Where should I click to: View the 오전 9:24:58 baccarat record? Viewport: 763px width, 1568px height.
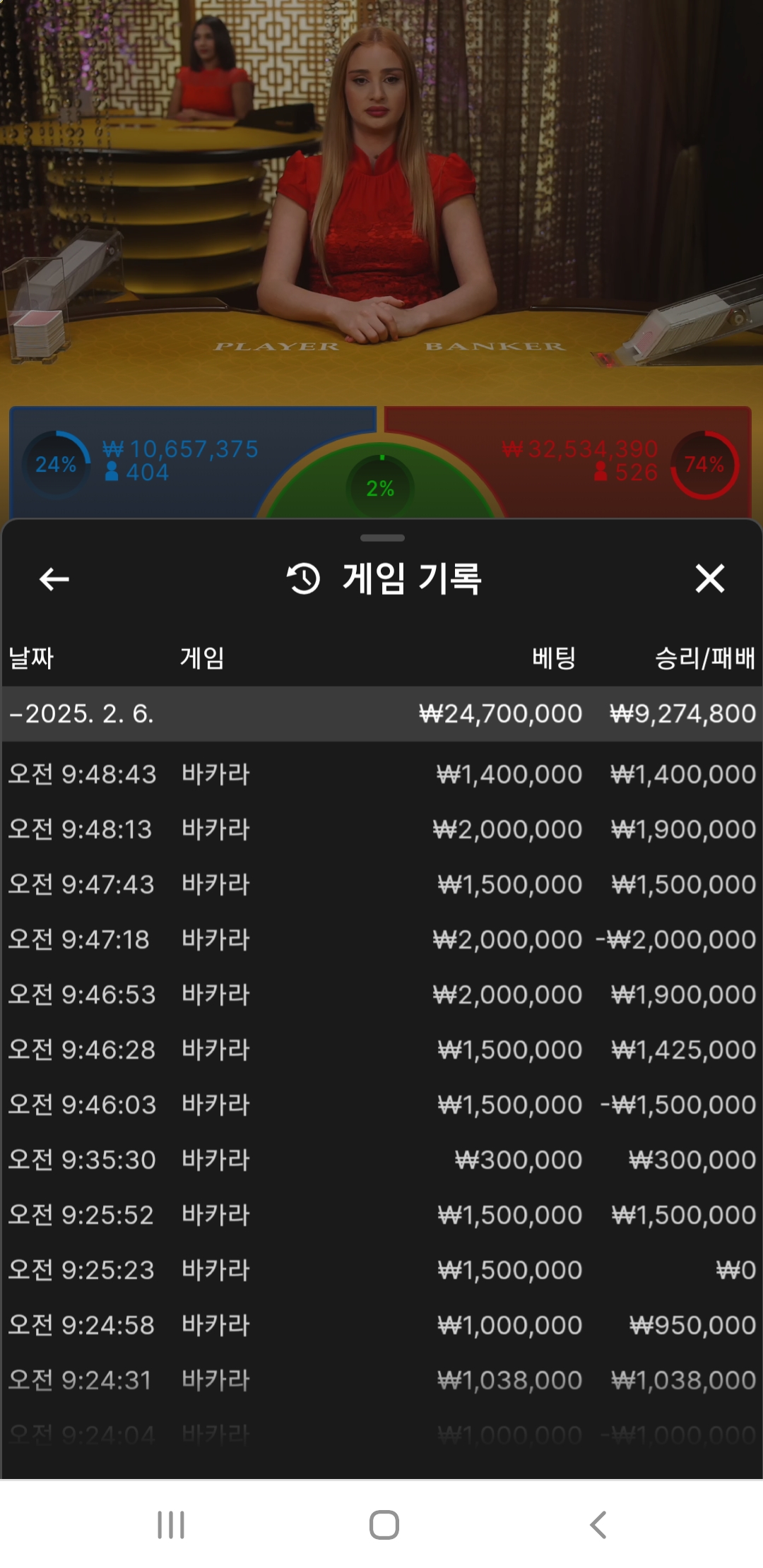pos(381,1325)
